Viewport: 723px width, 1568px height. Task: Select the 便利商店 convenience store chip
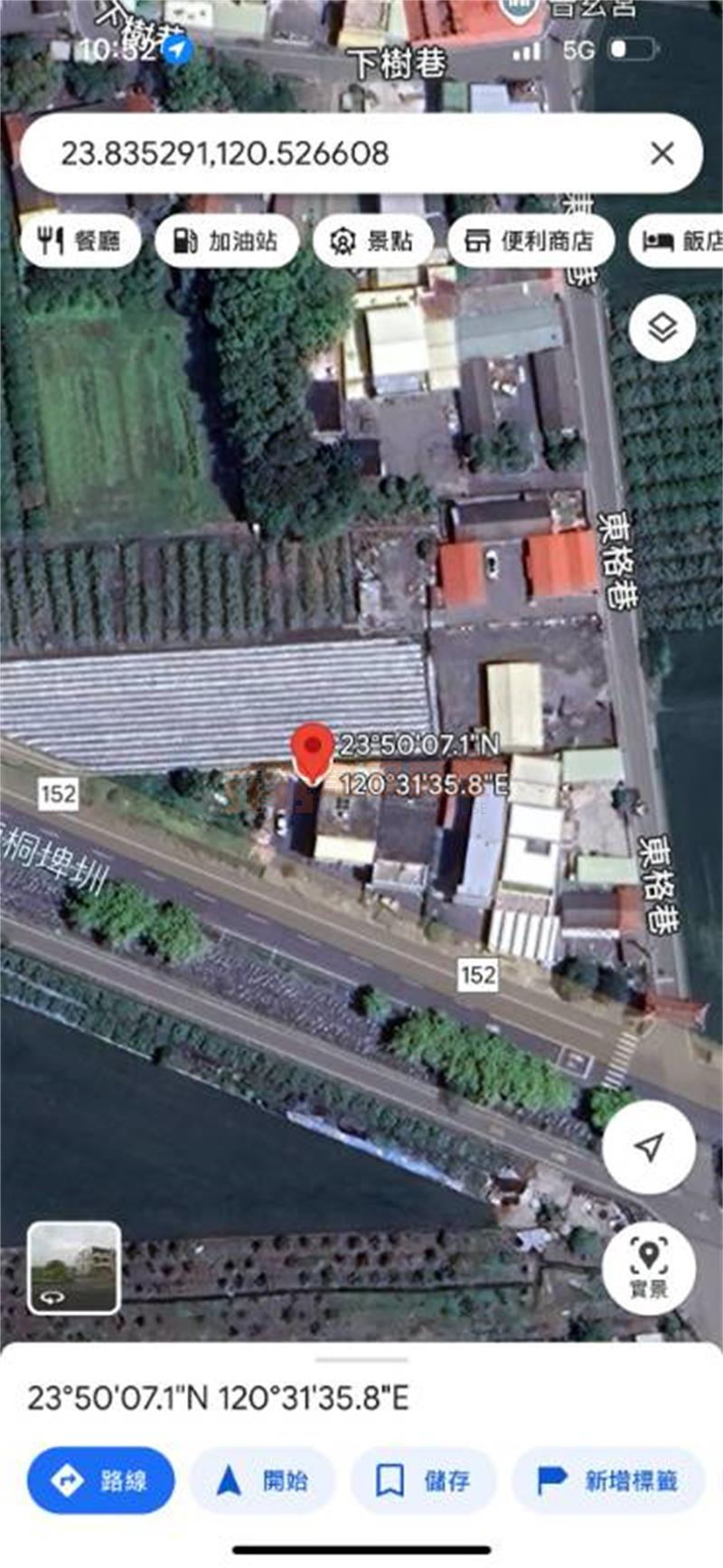tap(531, 241)
